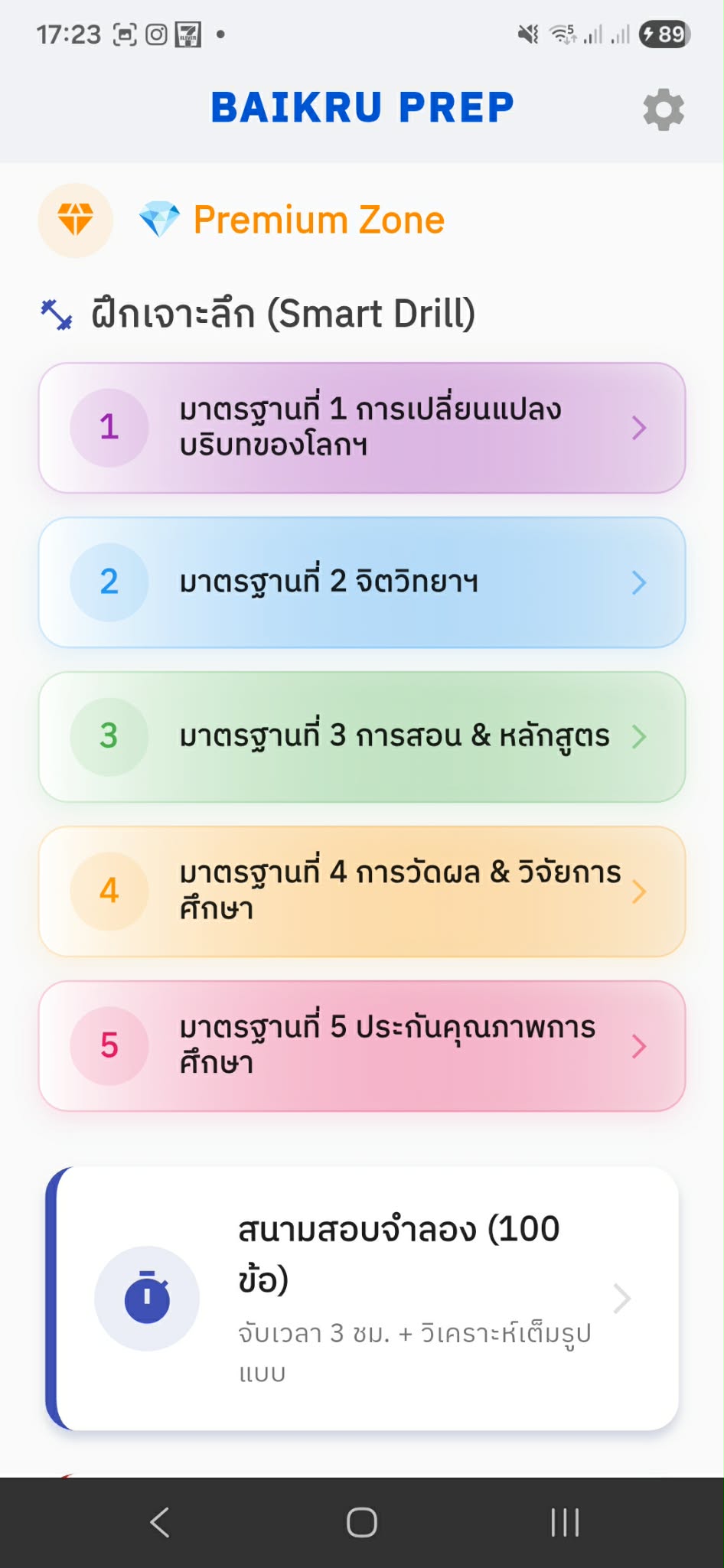
Task: Tap the Premium Zone text label
Action: point(318,220)
